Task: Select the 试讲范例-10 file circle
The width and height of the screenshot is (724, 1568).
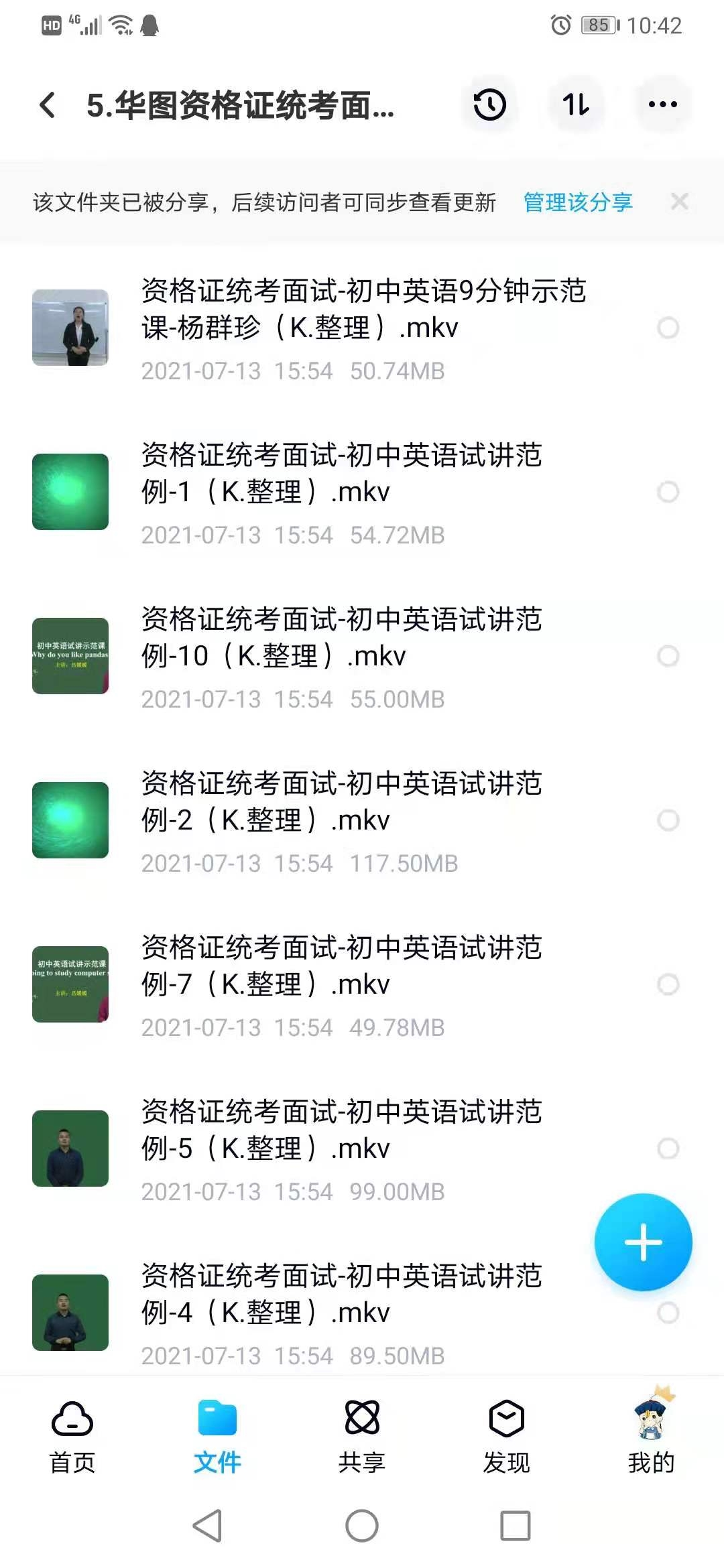Action: [x=668, y=656]
